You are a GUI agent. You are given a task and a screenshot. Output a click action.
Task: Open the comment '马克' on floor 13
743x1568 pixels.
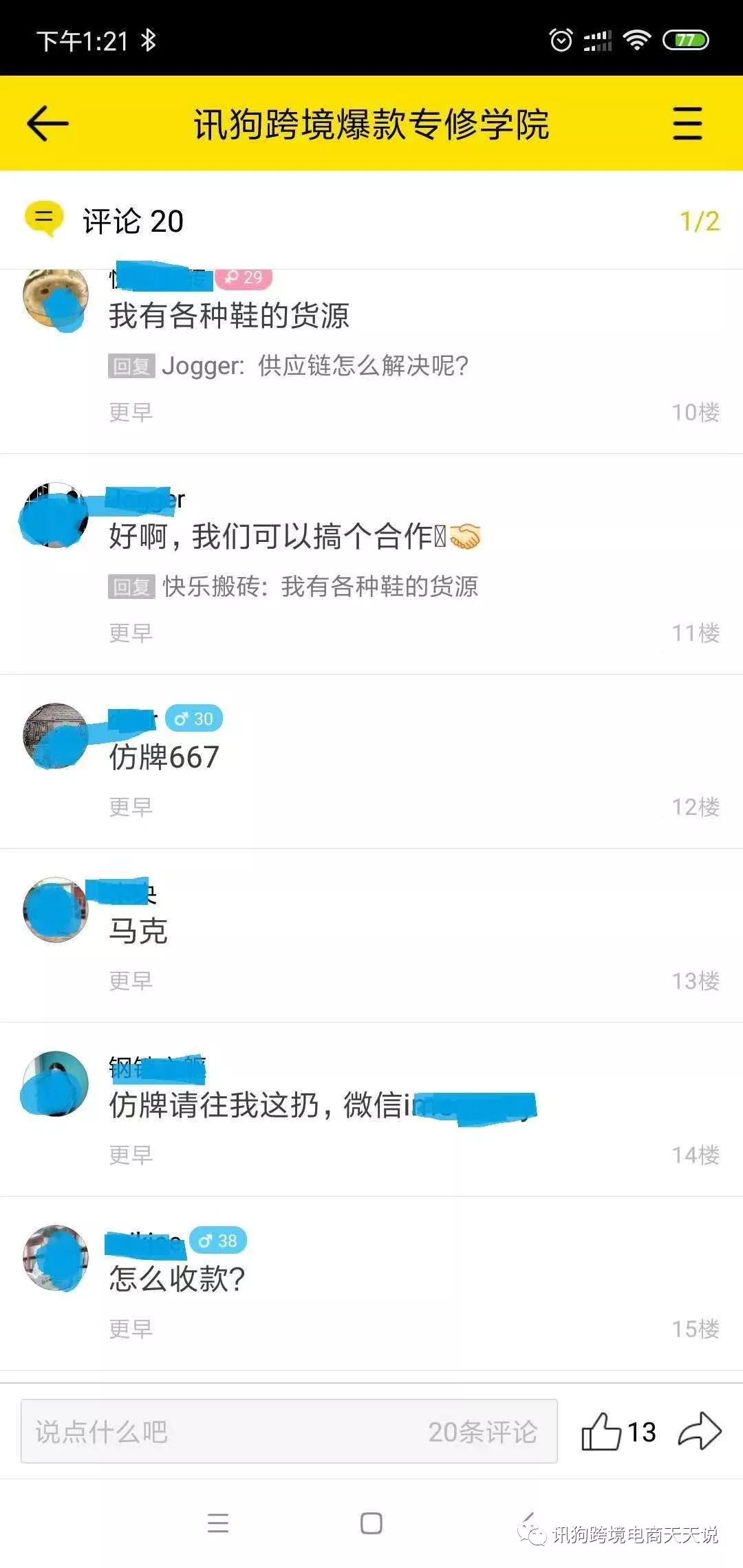[x=138, y=931]
